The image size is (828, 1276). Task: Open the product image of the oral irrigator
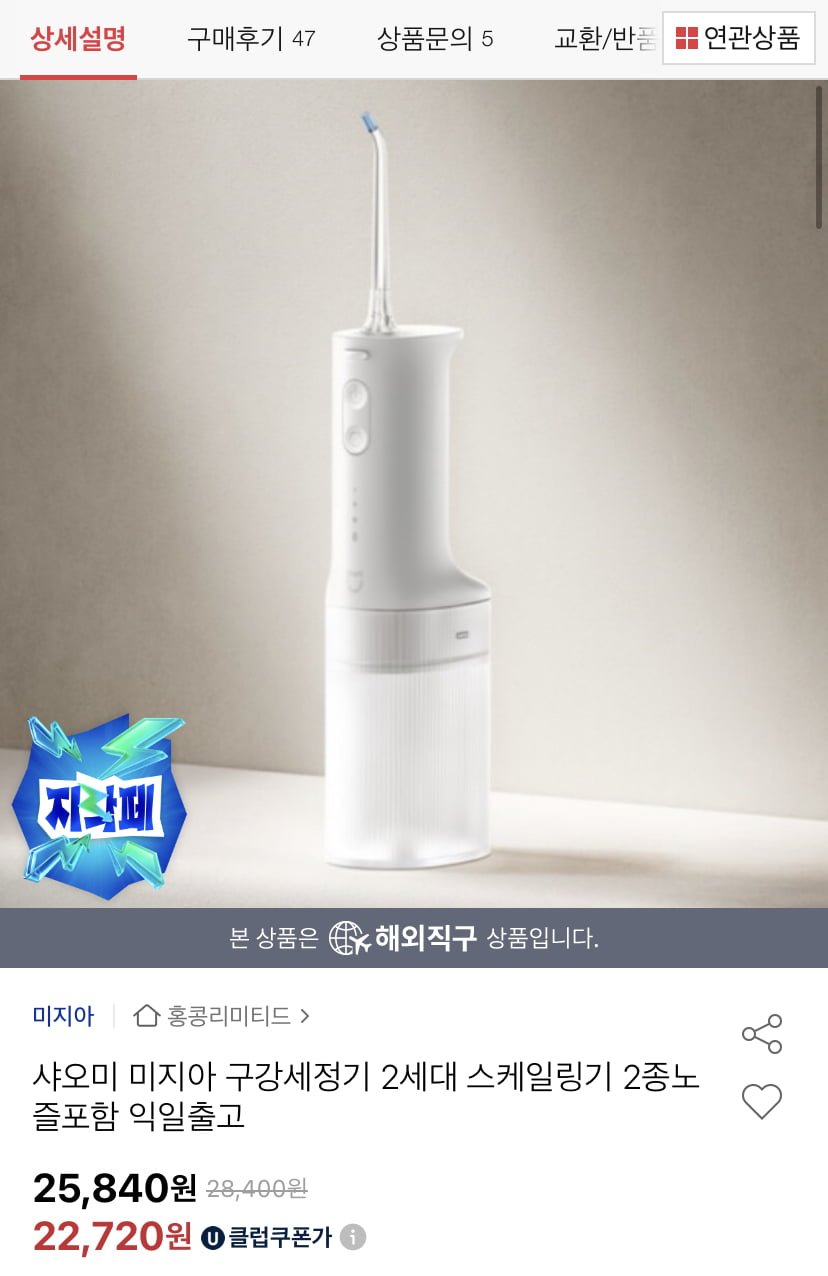414,490
